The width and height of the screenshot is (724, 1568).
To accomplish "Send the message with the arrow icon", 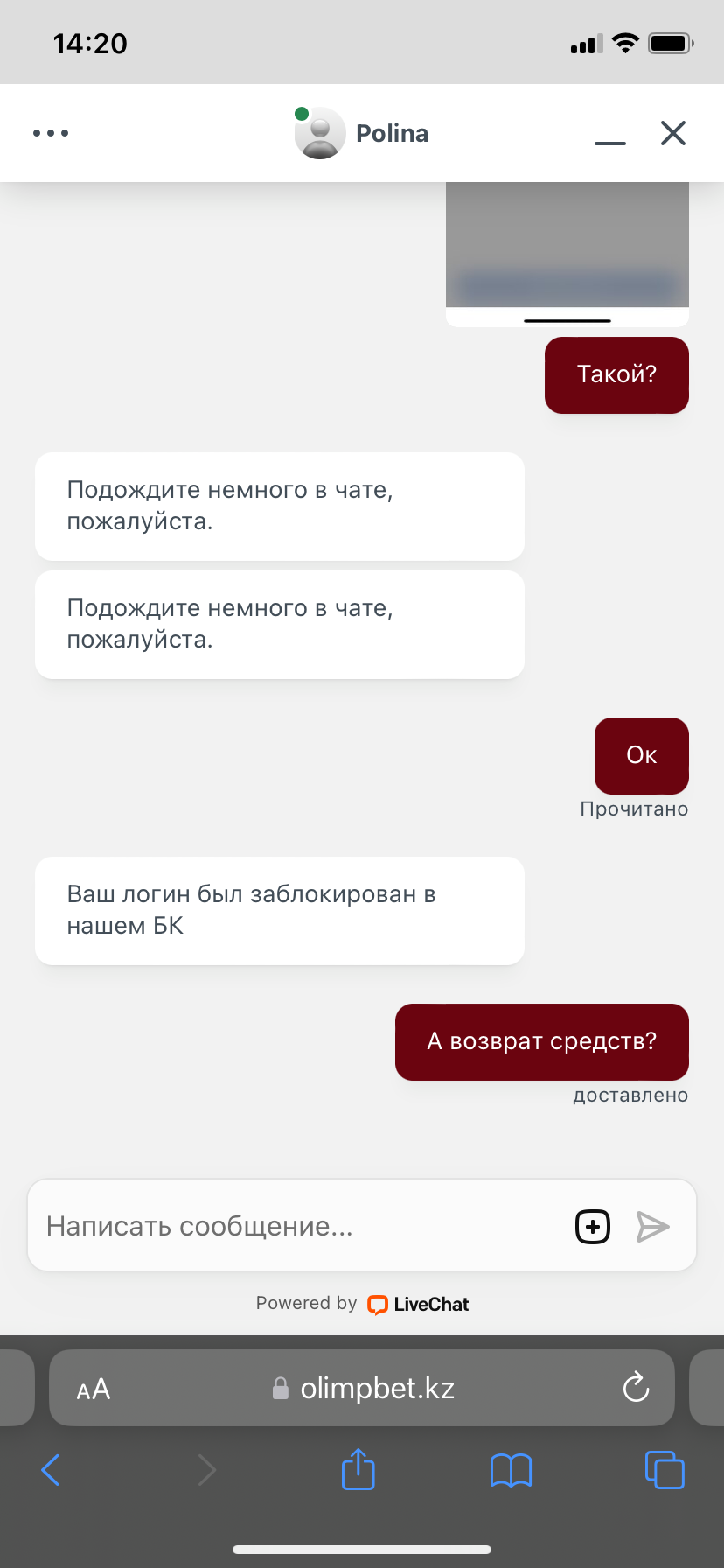I will 652,1226.
